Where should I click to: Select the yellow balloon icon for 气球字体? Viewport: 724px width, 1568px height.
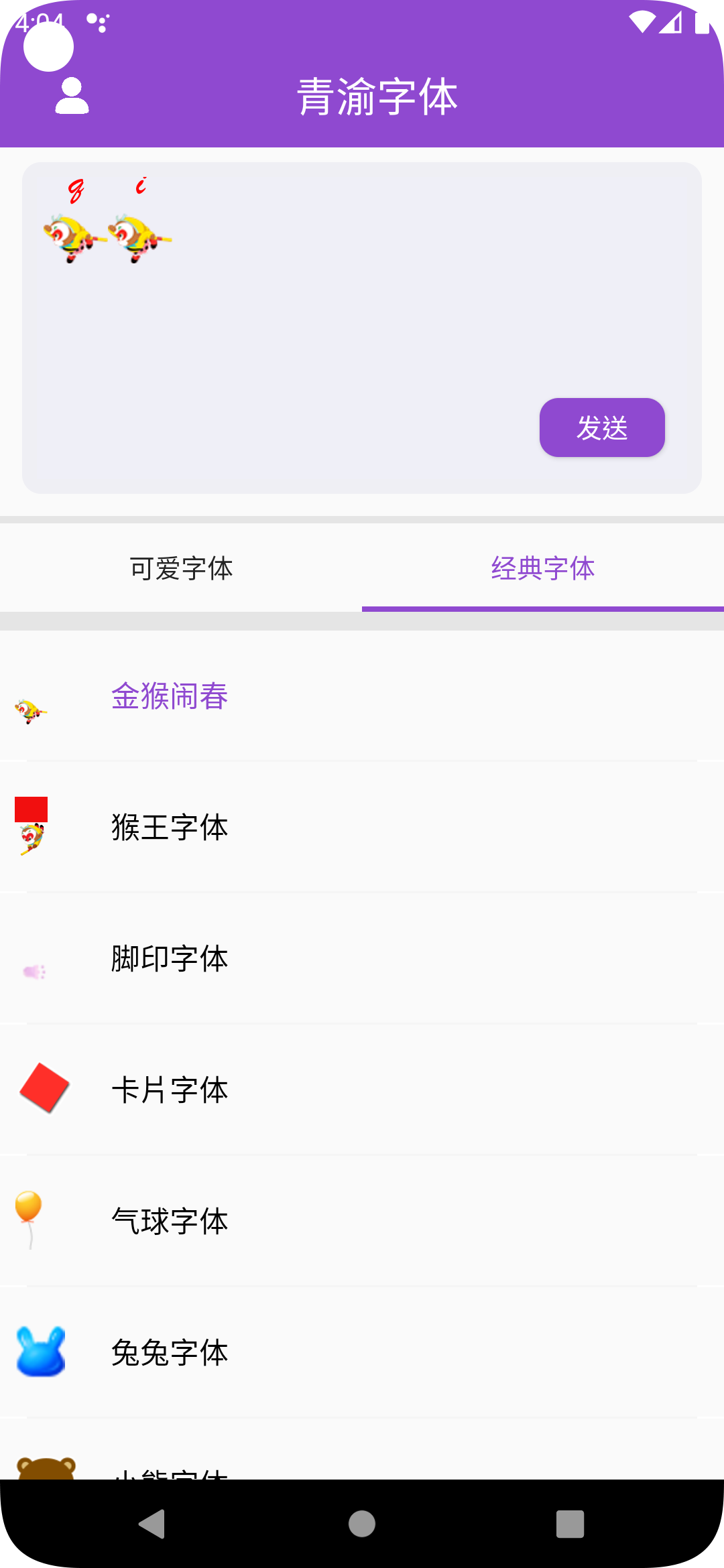[x=29, y=1220]
